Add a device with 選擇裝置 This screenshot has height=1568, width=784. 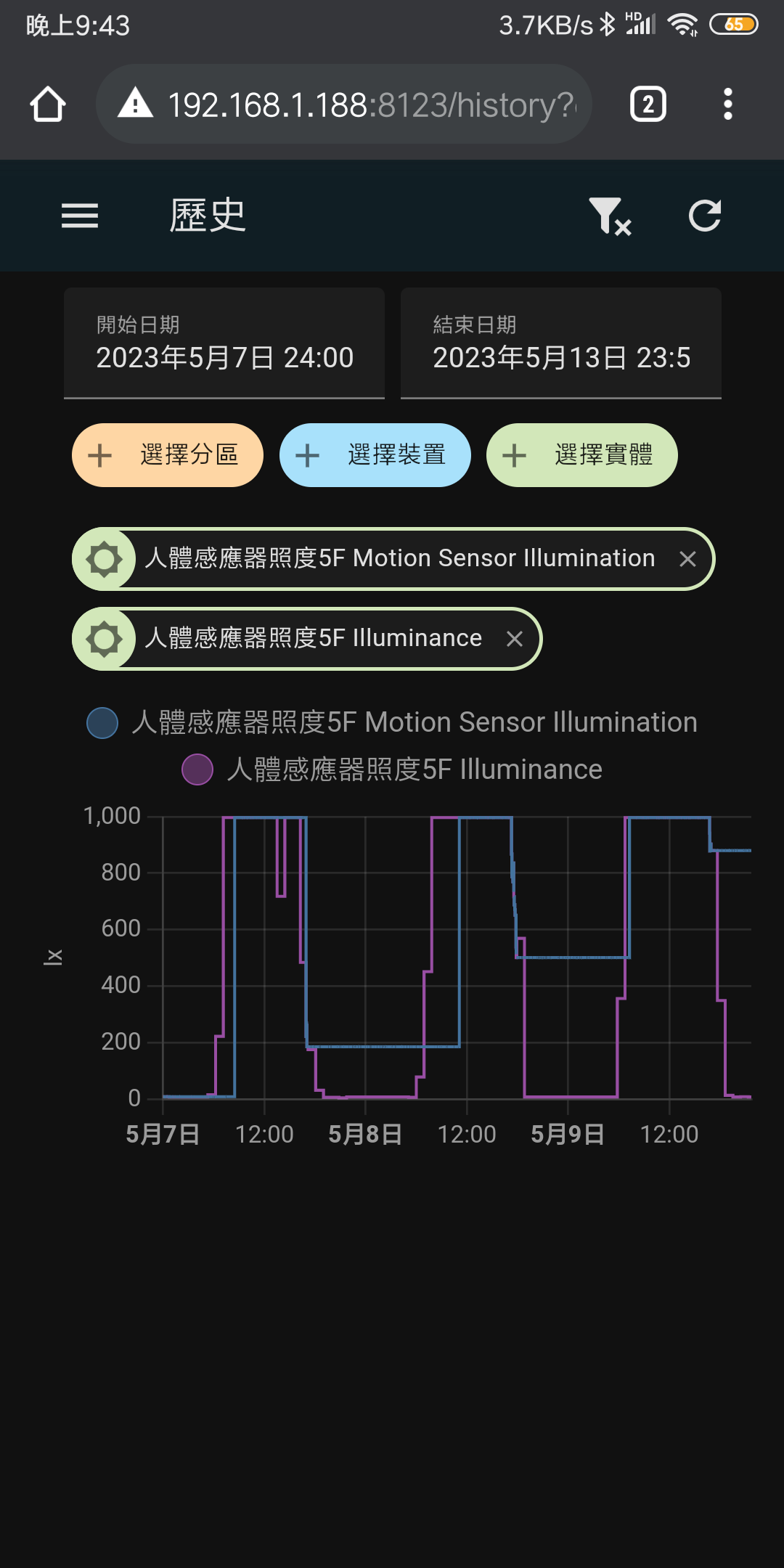375,455
